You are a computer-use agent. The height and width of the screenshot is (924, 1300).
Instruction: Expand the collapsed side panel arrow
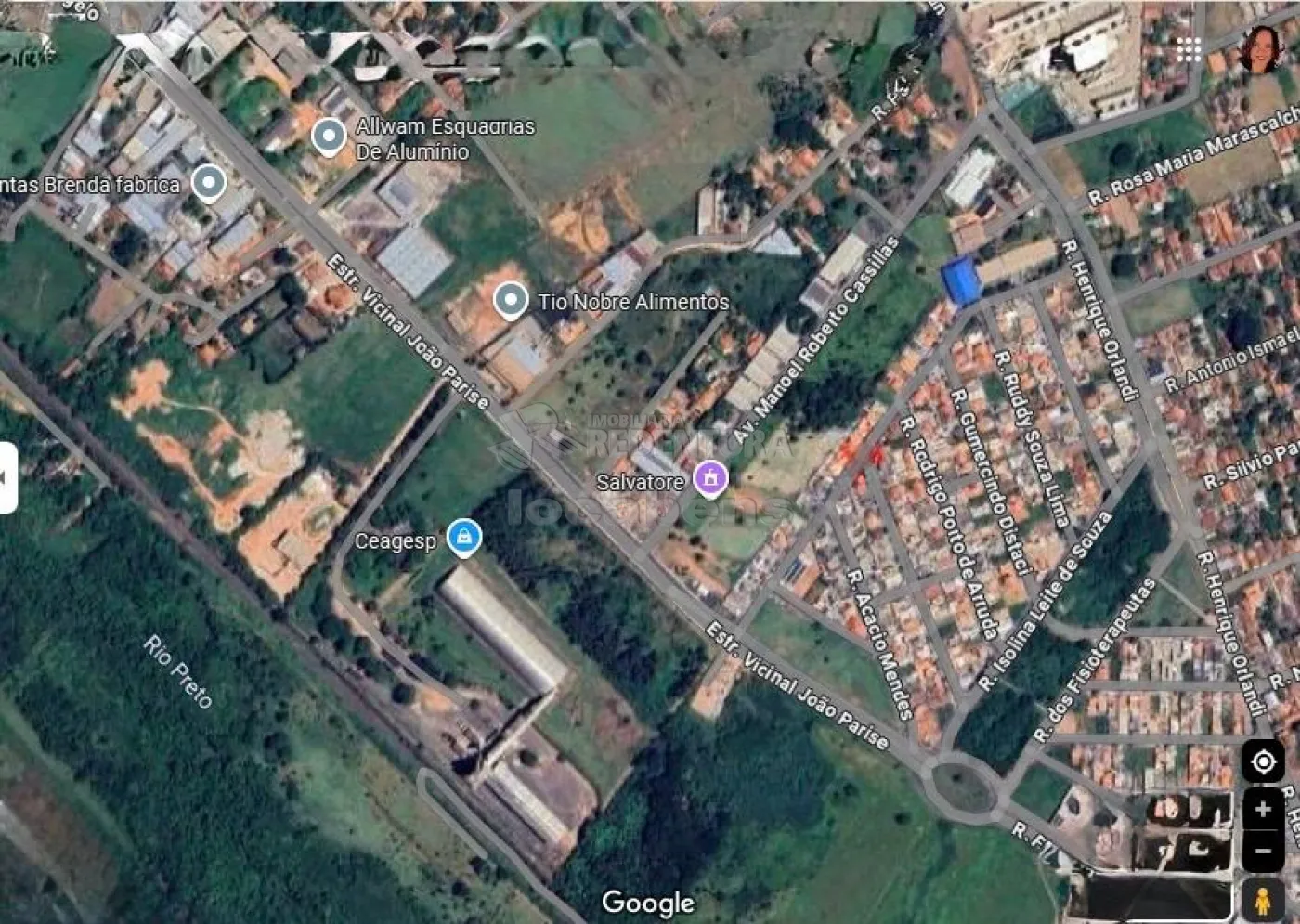click(7, 478)
